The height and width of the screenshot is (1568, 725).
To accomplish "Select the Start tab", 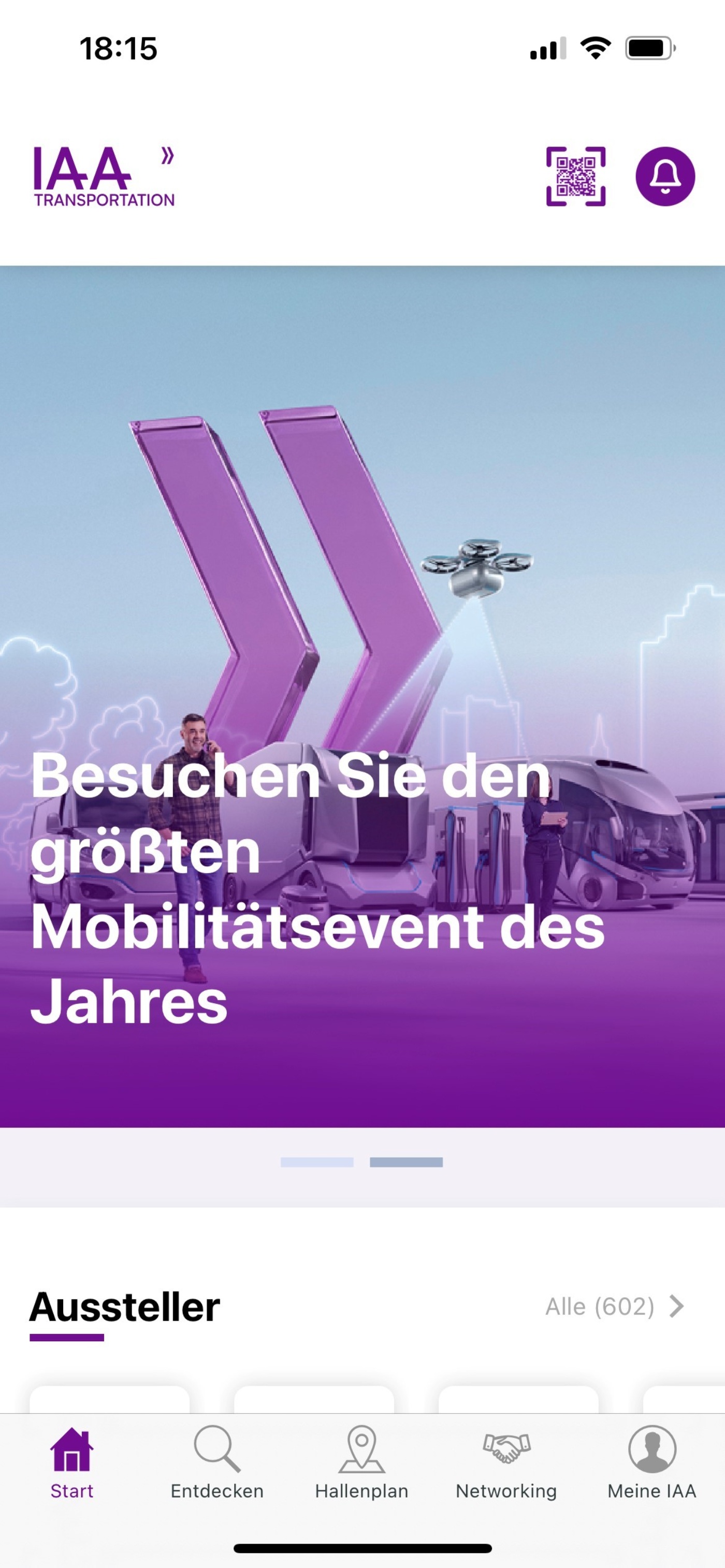I will pos(72,1463).
